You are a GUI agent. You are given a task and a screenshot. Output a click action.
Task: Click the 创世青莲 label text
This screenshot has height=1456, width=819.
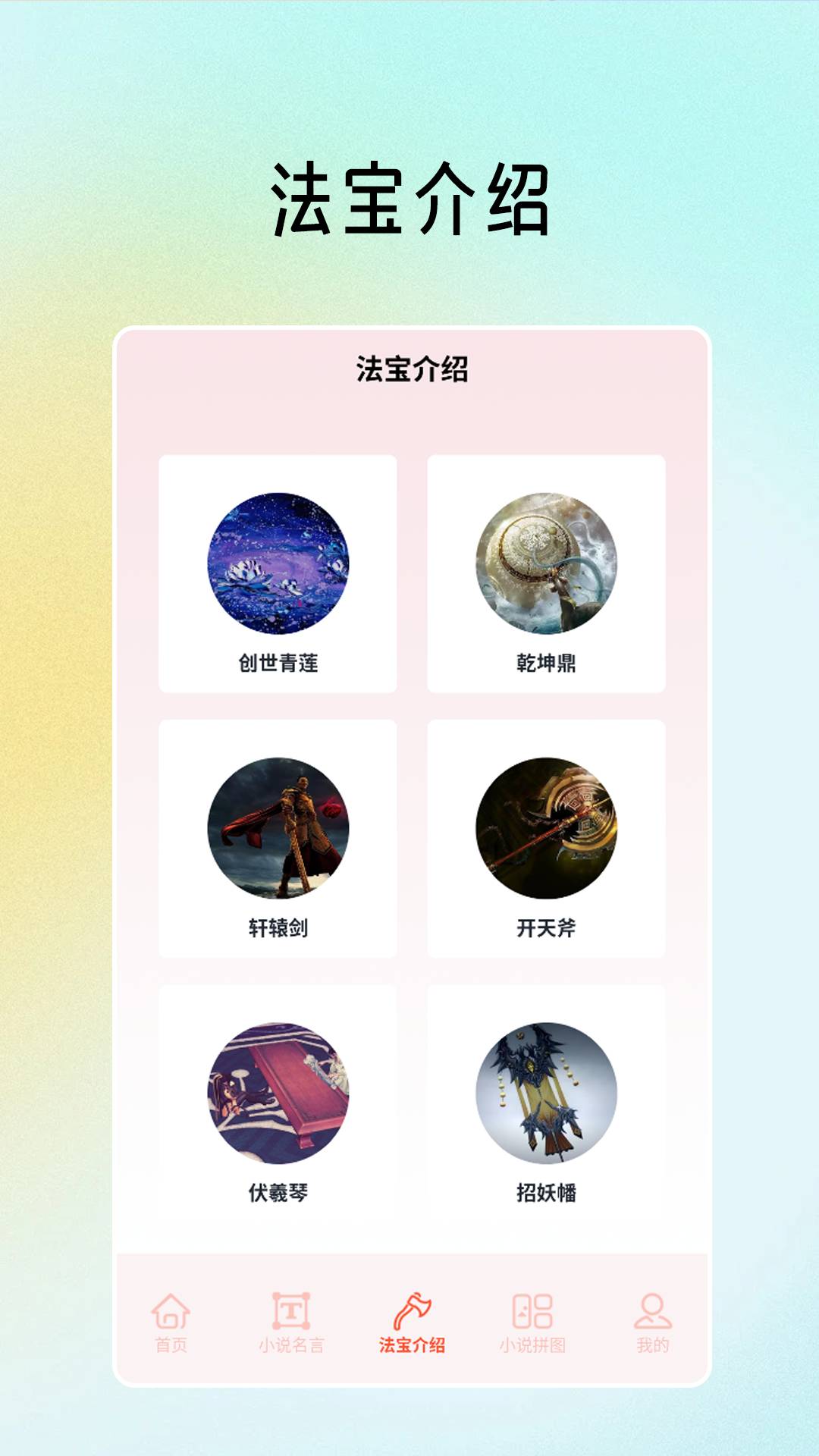click(276, 661)
